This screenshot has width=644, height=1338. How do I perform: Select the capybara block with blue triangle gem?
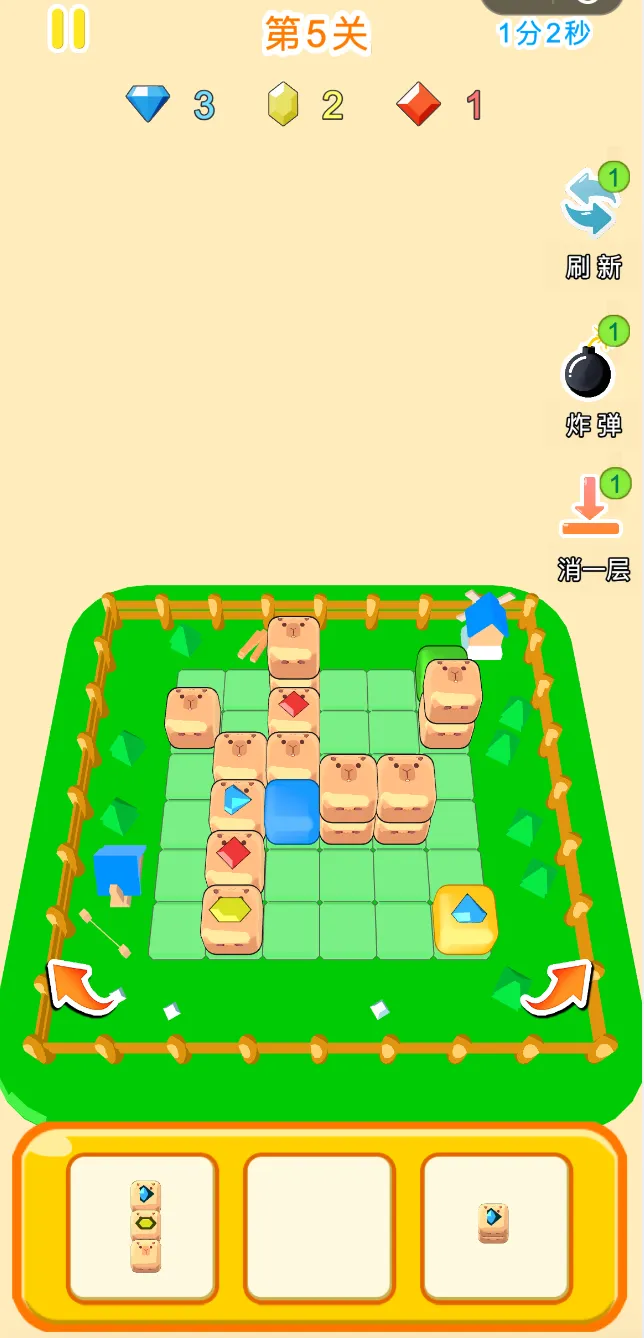tap(238, 803)
